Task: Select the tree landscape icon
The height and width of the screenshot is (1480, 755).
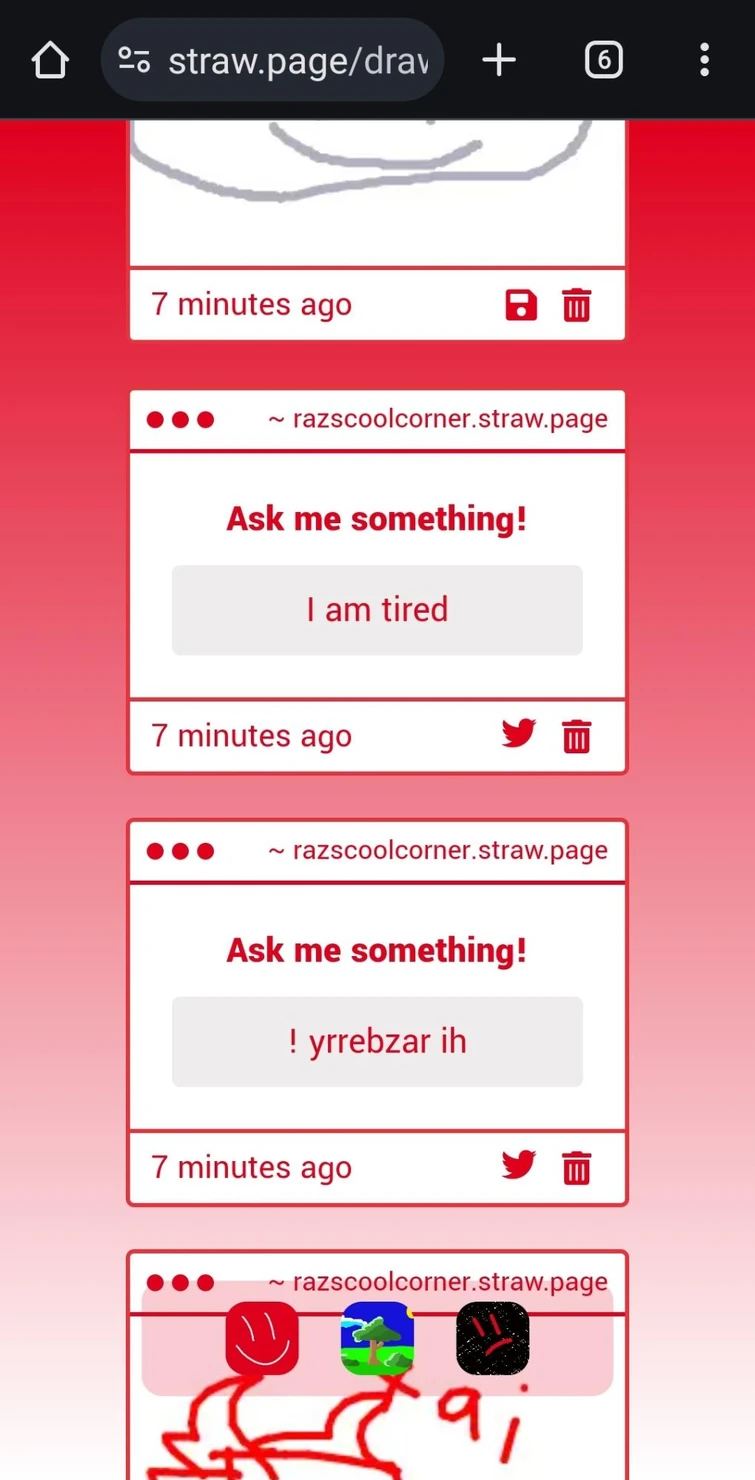Action: pos(377,1338)
